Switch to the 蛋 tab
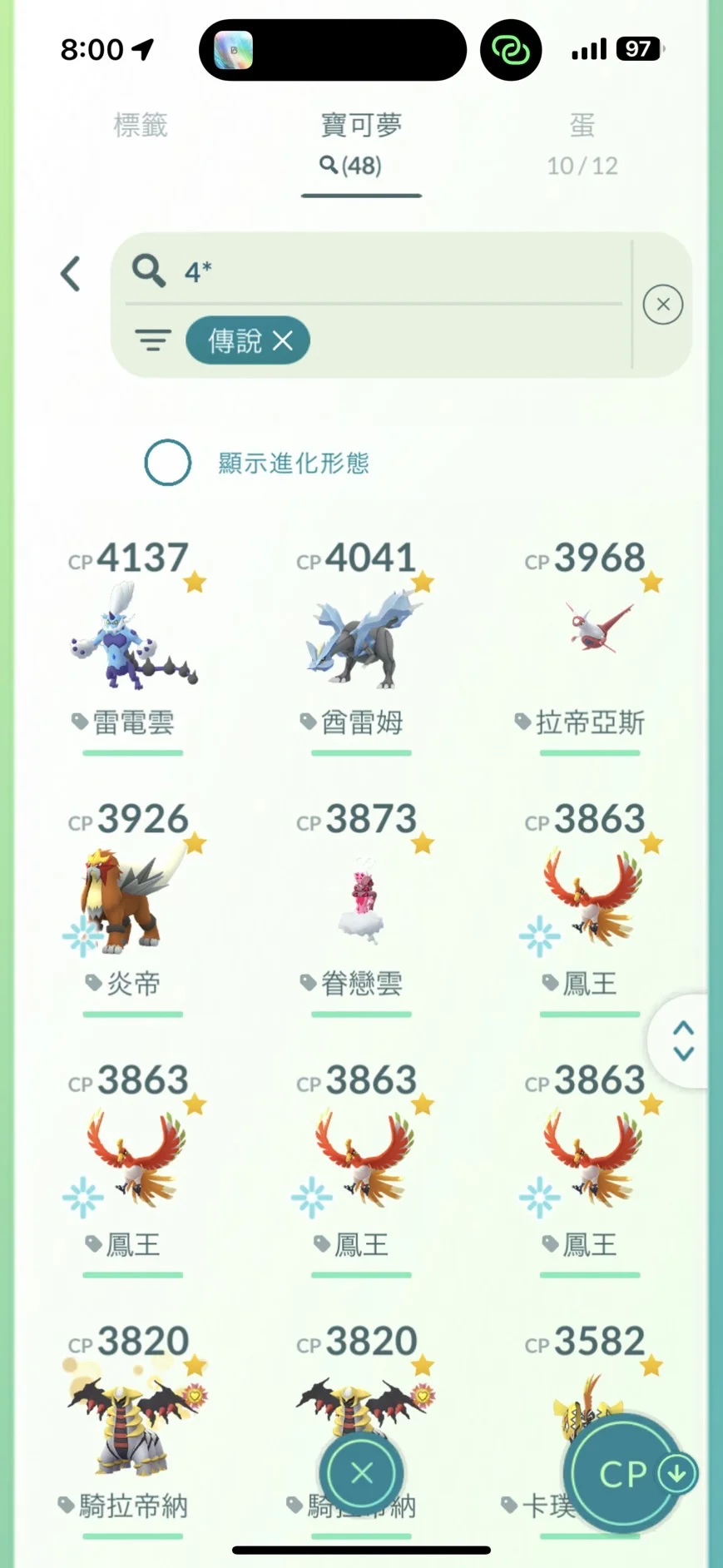723x1568 pixels. (582, 142)
